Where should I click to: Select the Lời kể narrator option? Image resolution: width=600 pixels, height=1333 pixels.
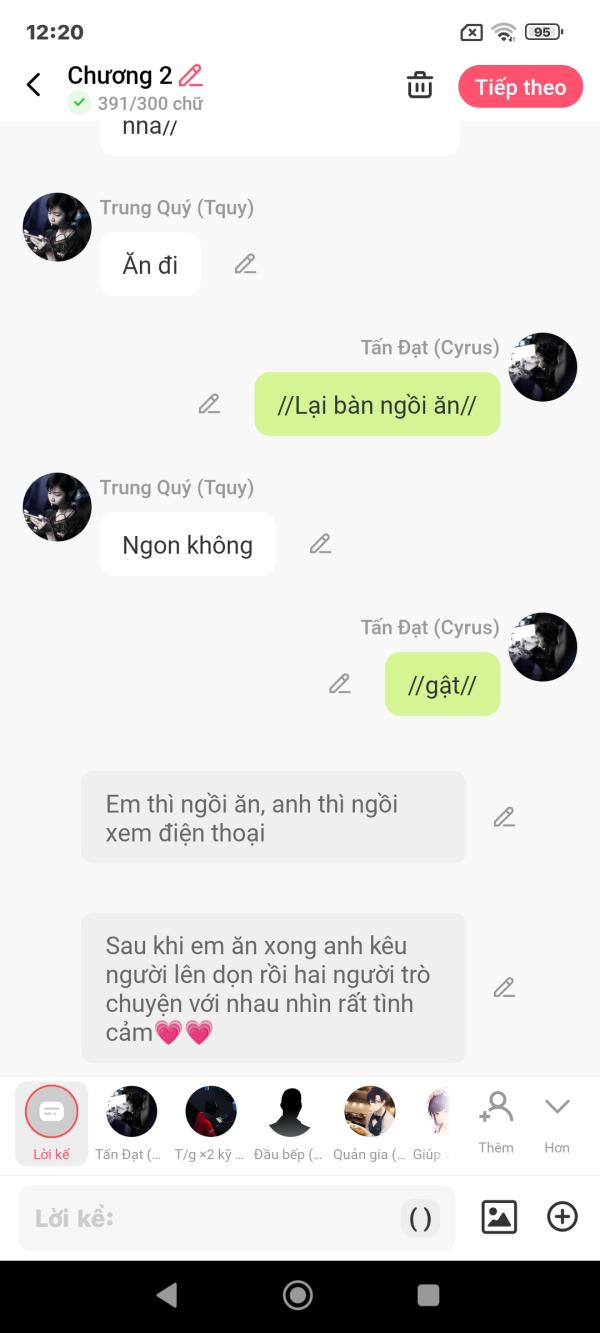51,1122
